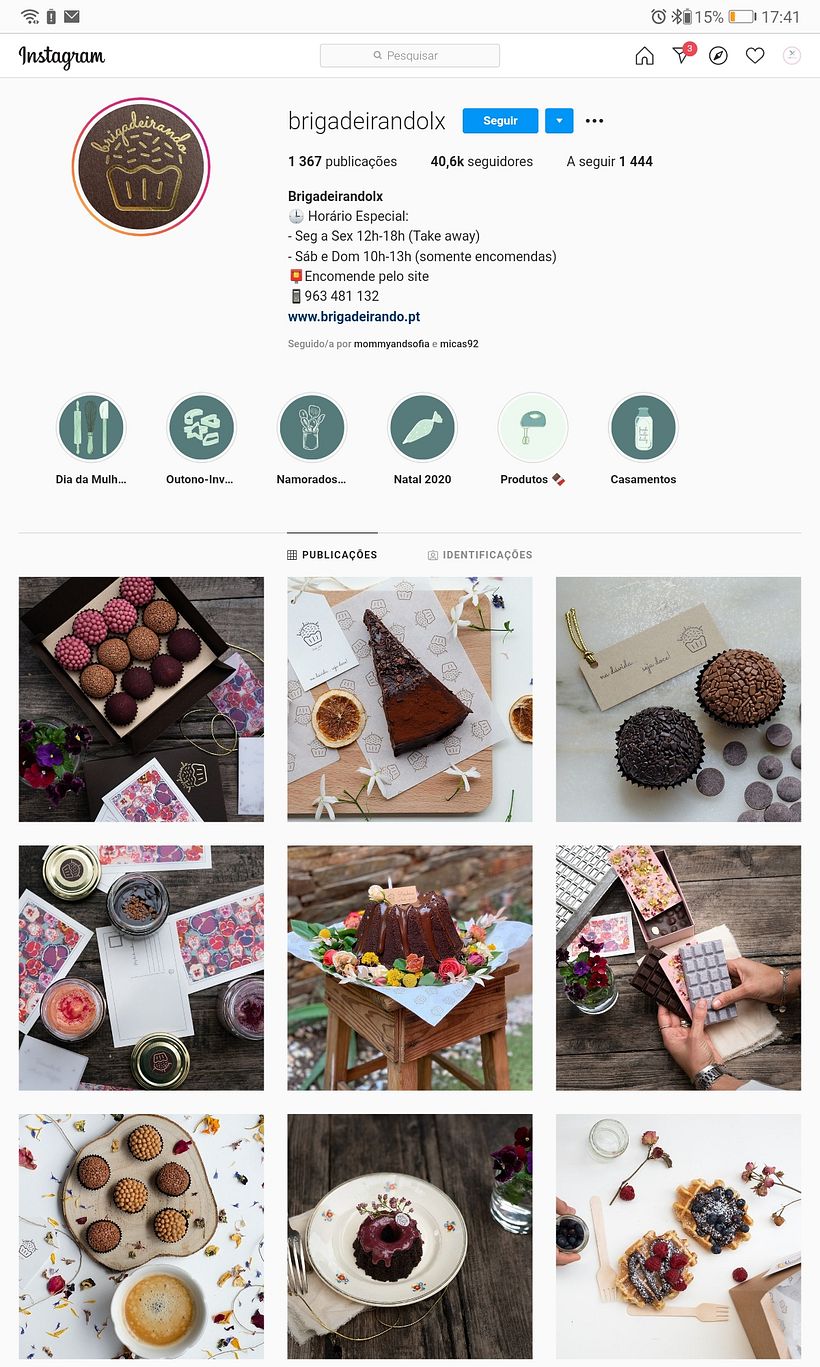Go to the Instagram home feed
The width and height of the screenshot is (820, 1367).
pos(644,56)
